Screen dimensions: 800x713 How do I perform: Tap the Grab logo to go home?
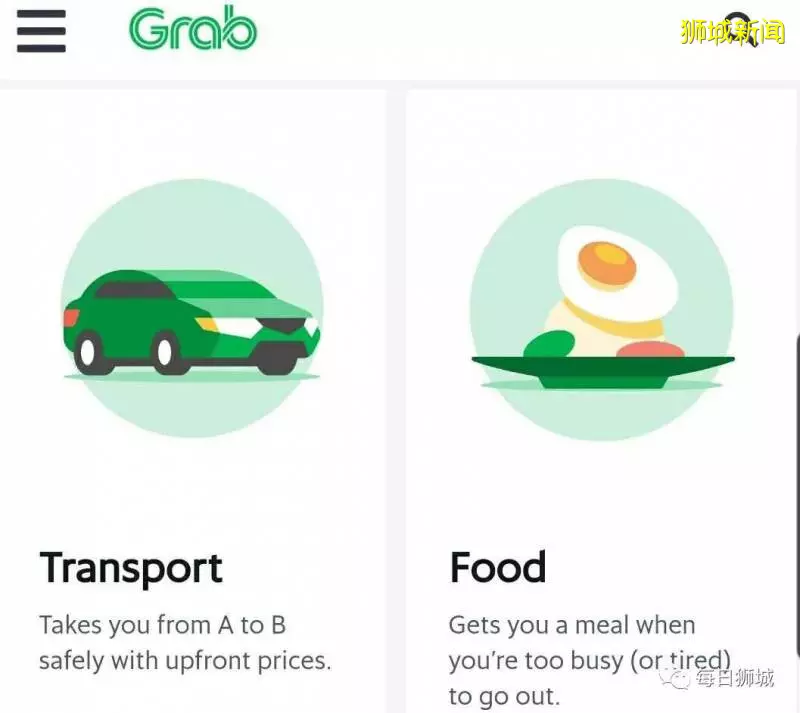point(192,30)
